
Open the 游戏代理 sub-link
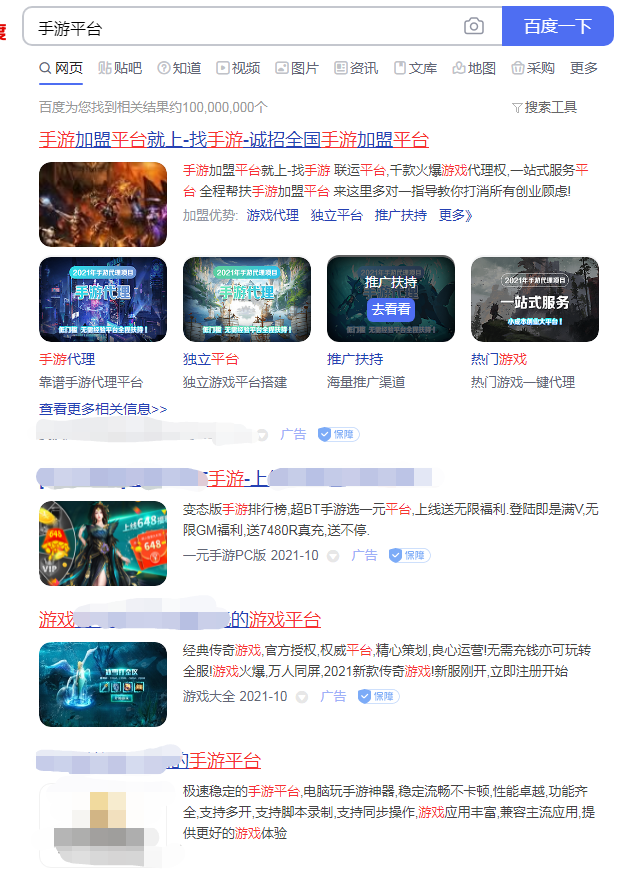coord(272,215)
